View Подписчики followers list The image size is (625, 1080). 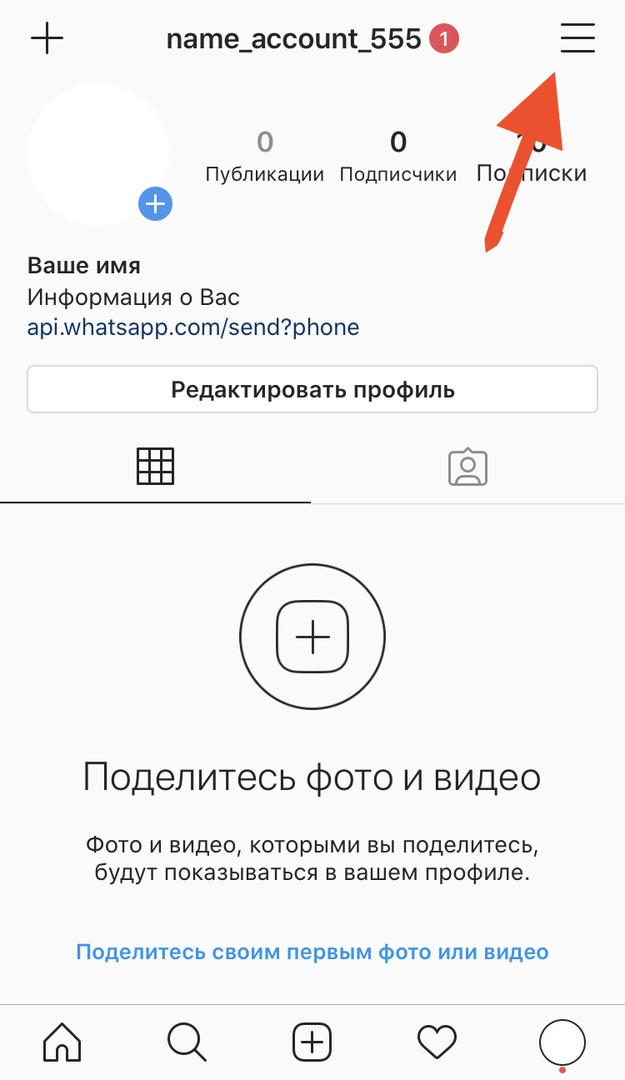398,157
